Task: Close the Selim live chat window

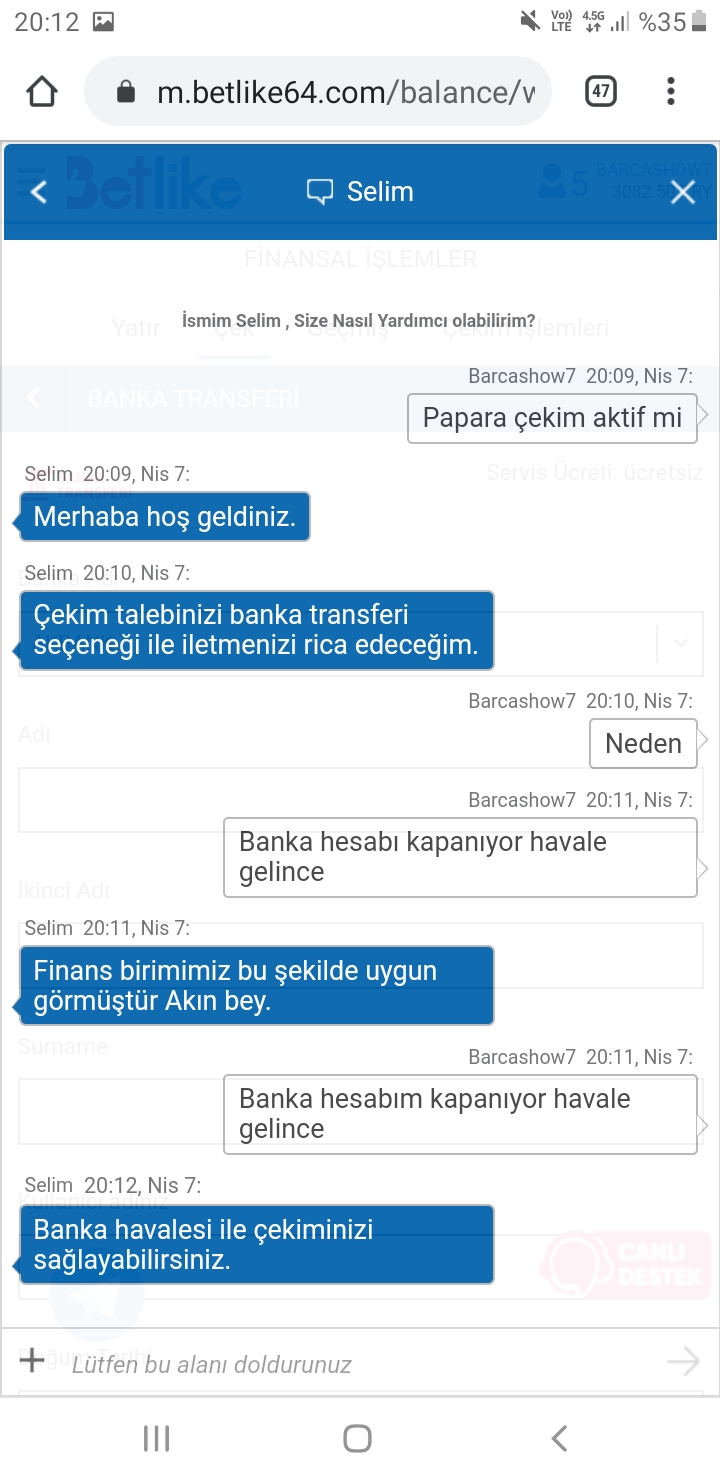Action: click(683, 192)
